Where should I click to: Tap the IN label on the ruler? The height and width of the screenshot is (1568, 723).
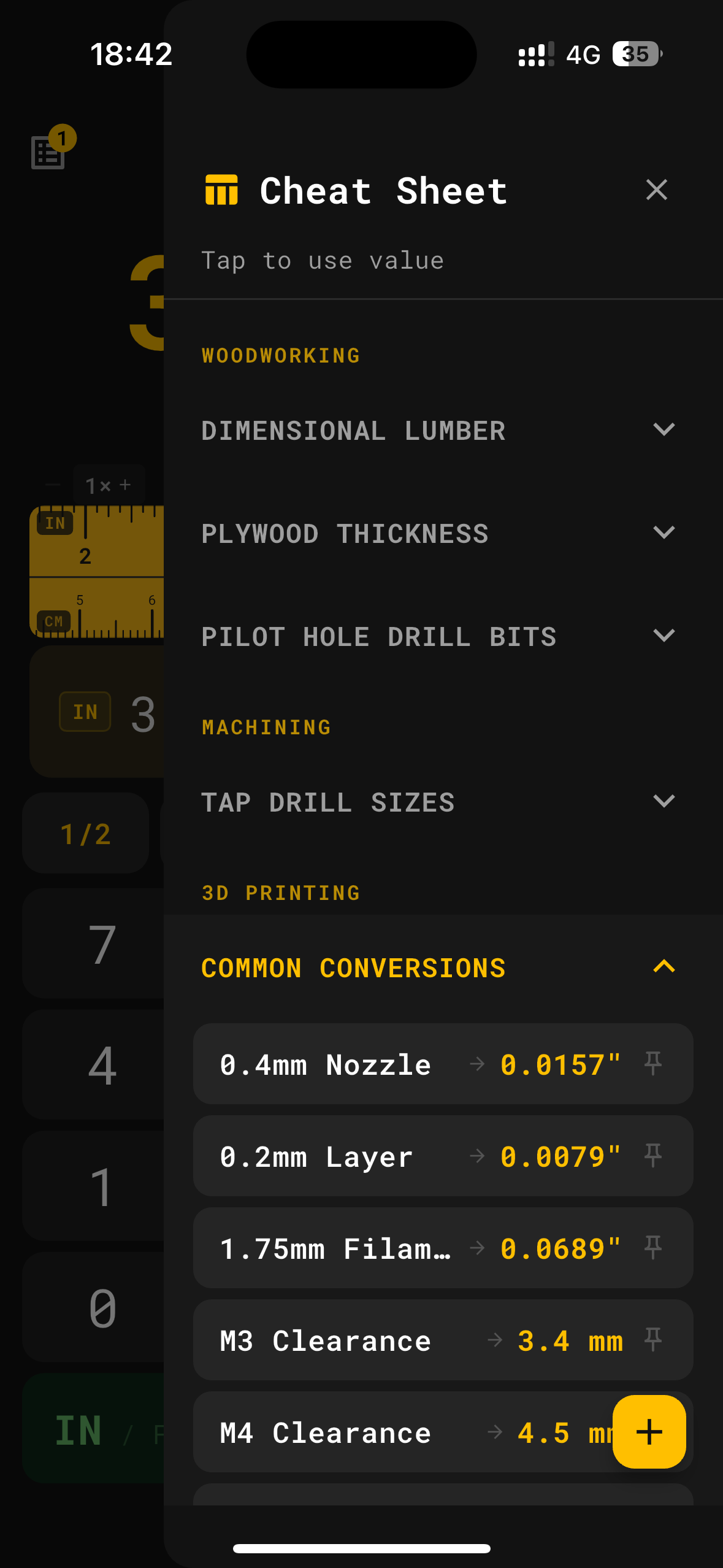pos(55,522)
